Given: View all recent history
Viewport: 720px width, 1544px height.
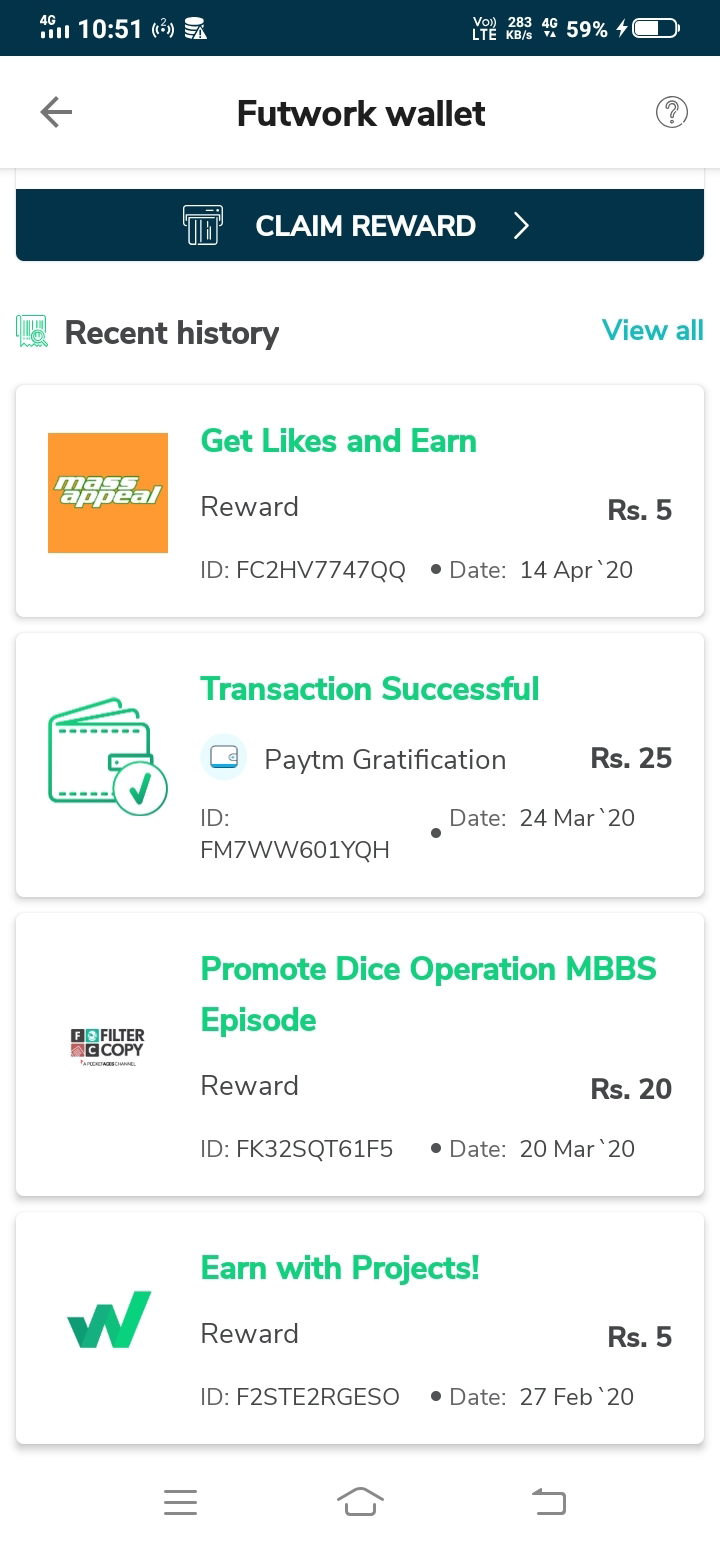Looking at the screenshot, I should pos(652,331).
